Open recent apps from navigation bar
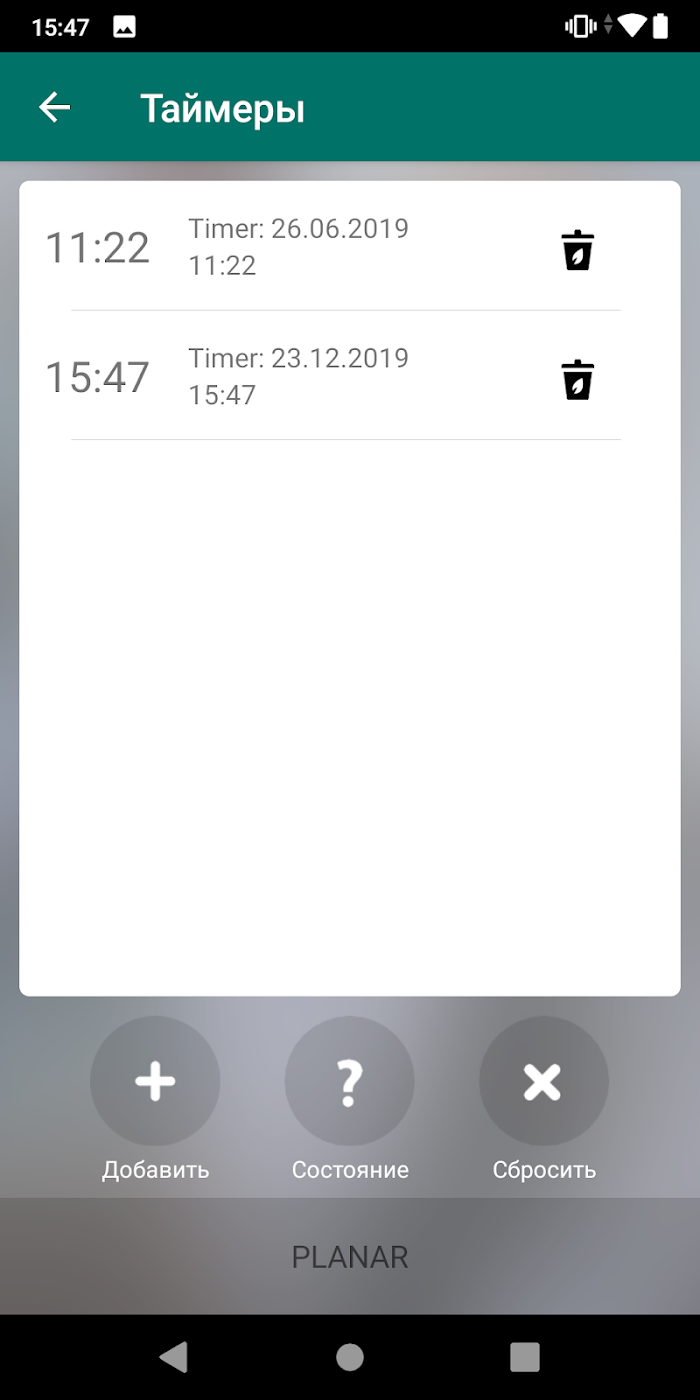 point(525,1357)
